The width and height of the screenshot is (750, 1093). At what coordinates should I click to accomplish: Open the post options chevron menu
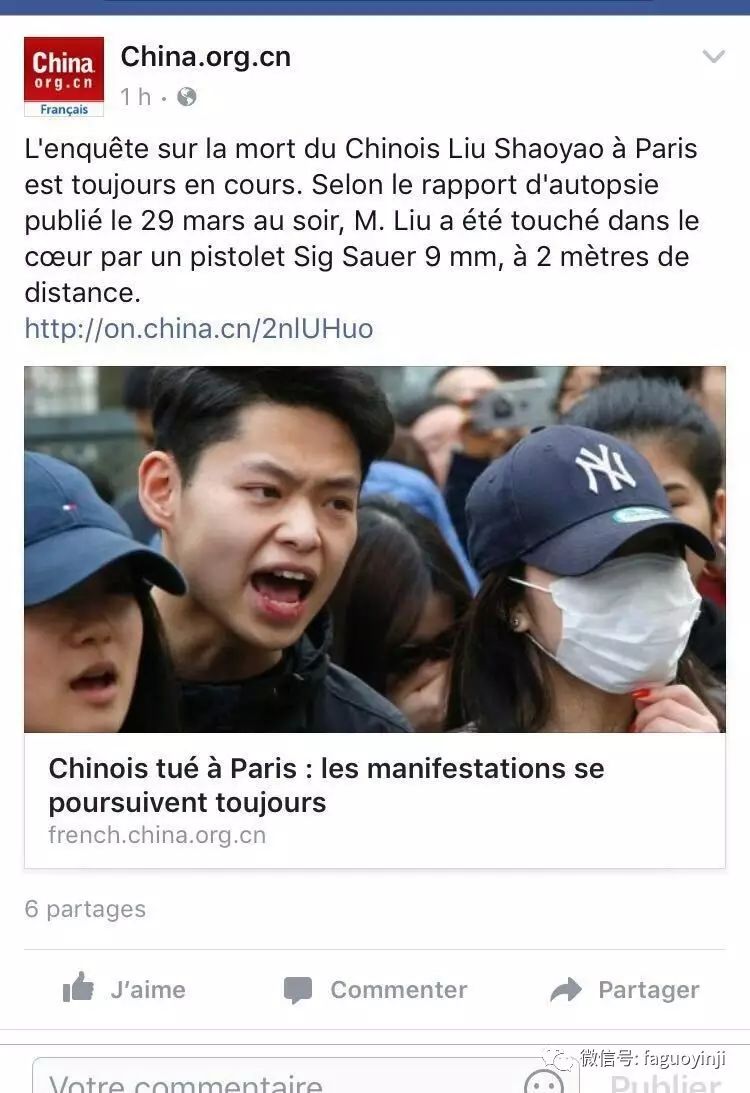(713, 57)
